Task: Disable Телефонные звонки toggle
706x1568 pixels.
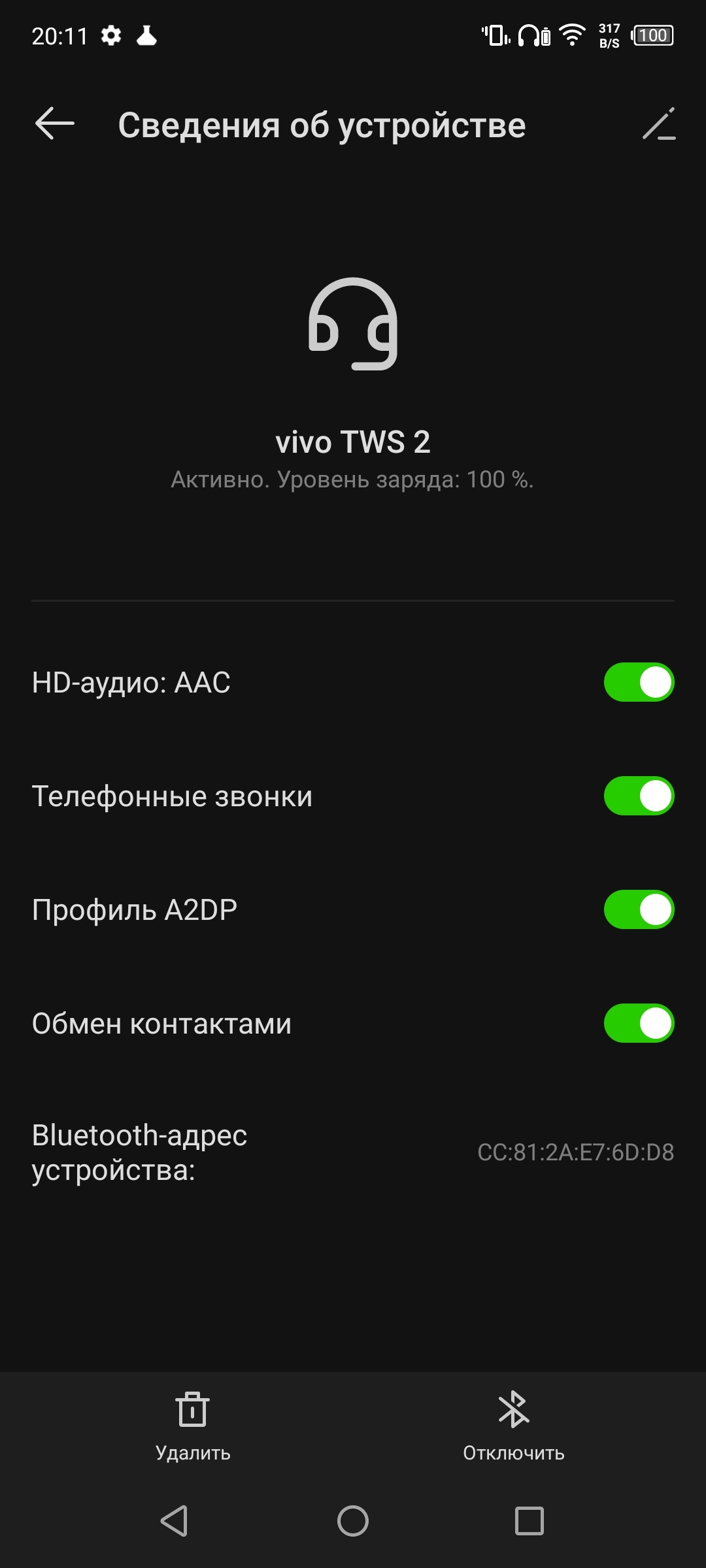Action: point(639,796)
